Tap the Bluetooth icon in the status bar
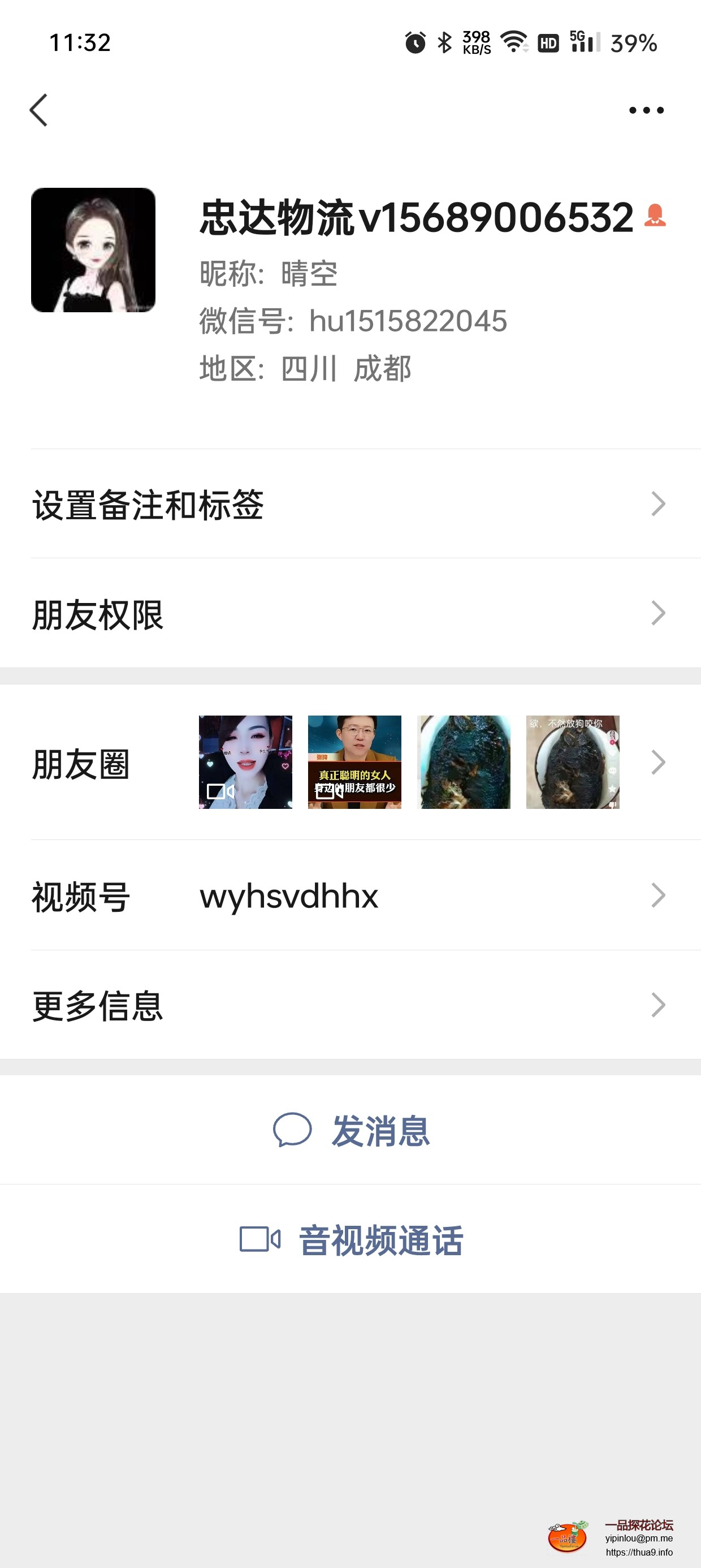 coord(444,42)
